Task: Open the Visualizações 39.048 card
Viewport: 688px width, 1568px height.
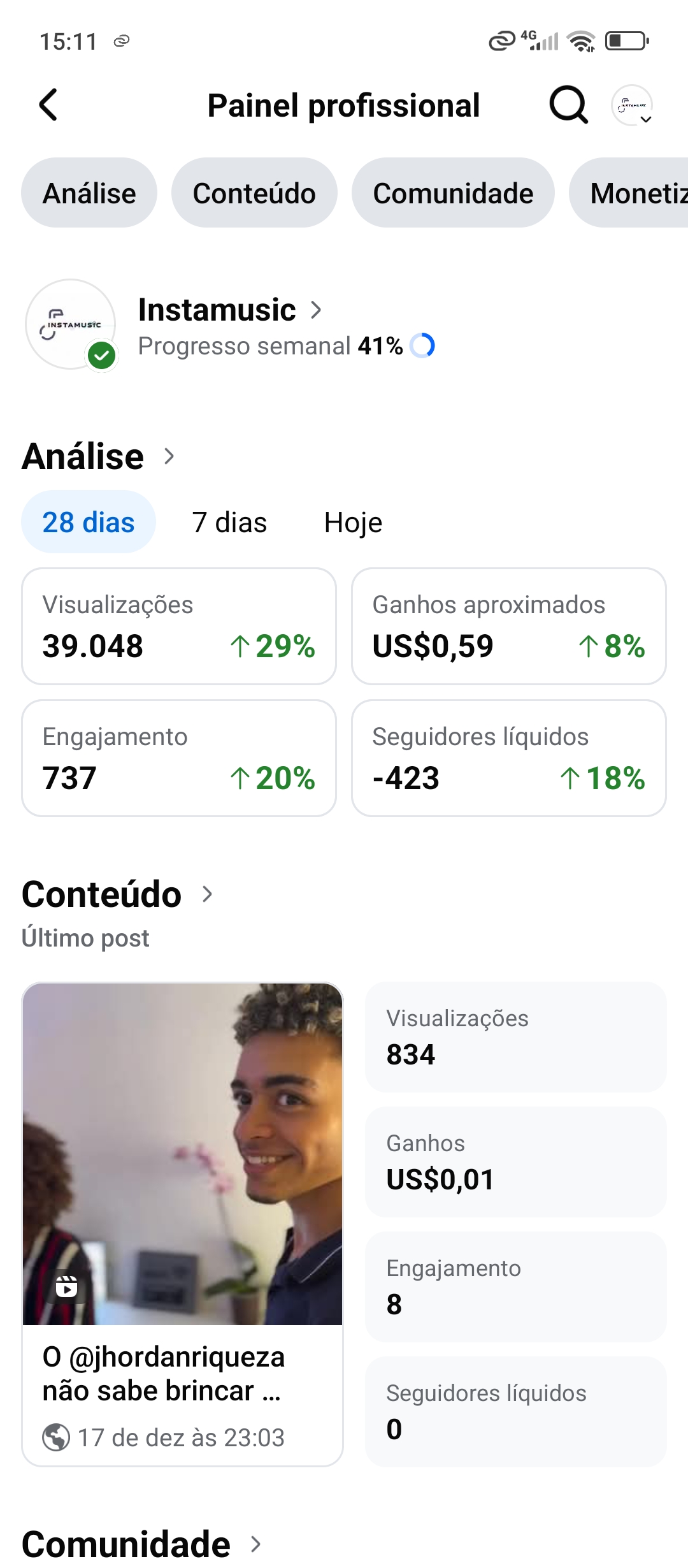Action: pyautogui.click(x=179, y=627)
